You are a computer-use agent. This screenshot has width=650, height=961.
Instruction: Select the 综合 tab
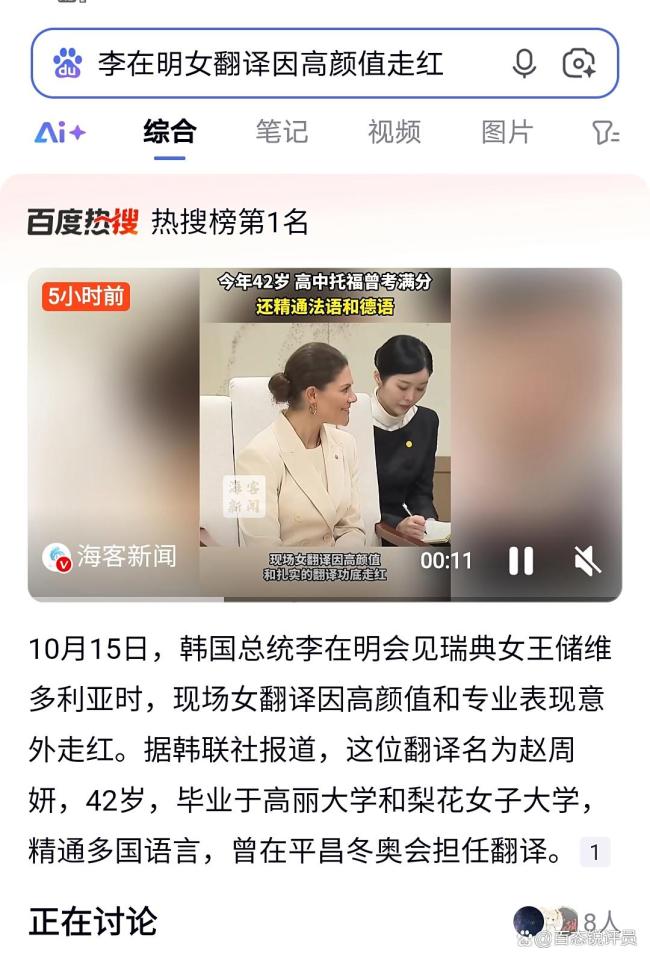(170, 132)
